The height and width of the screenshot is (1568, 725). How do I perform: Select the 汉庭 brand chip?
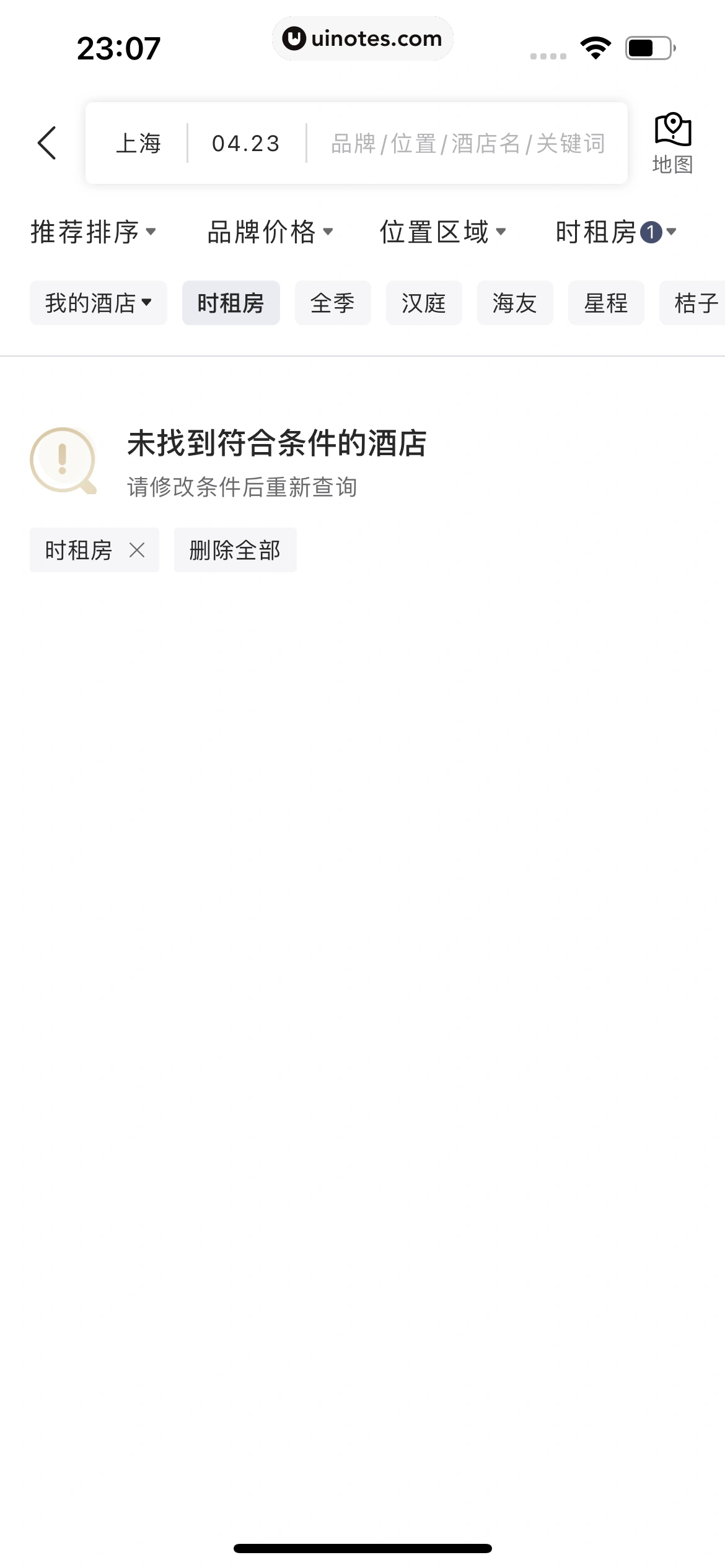424,303
